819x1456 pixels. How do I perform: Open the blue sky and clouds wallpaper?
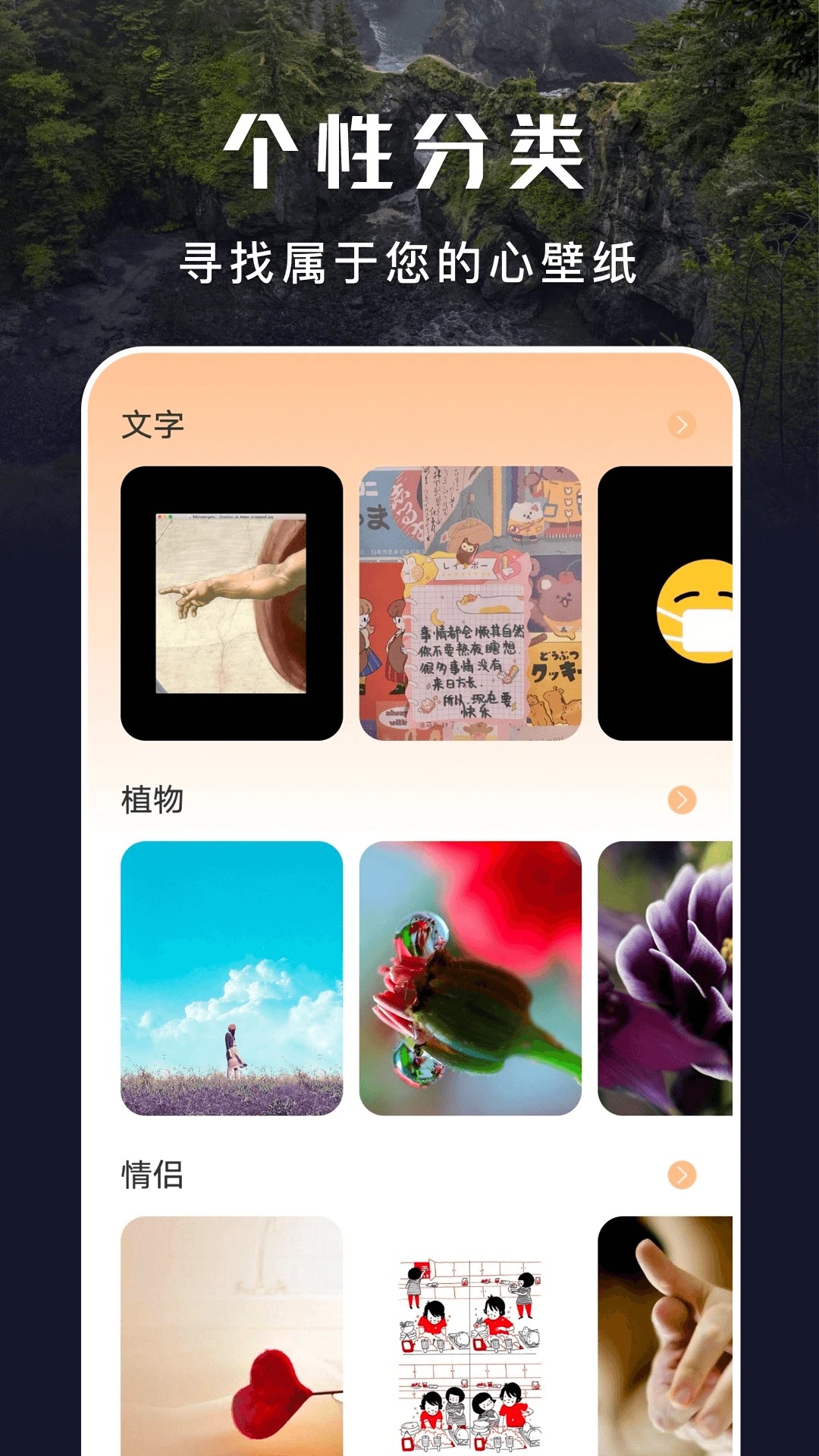[231, 978]
